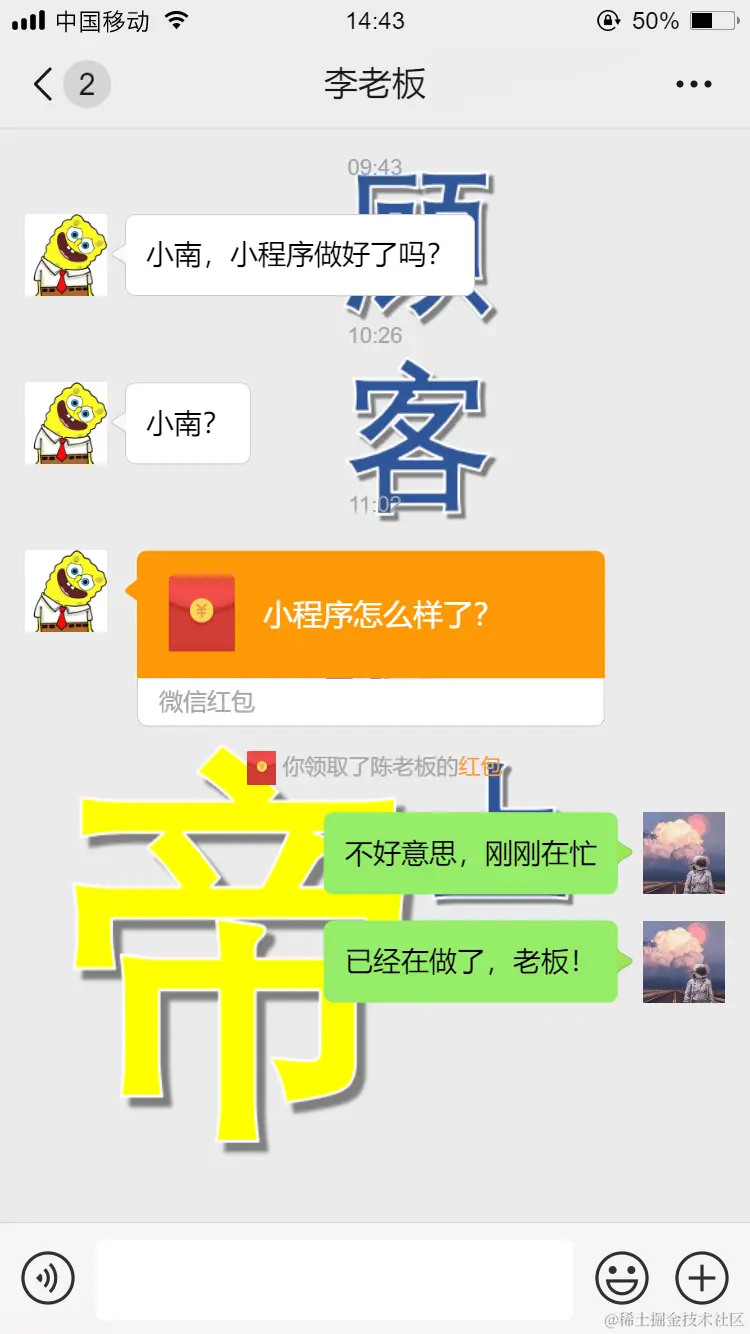This screenshot has width=750, height=1334.
Task: Focus the message text field
Action: 334,1279
